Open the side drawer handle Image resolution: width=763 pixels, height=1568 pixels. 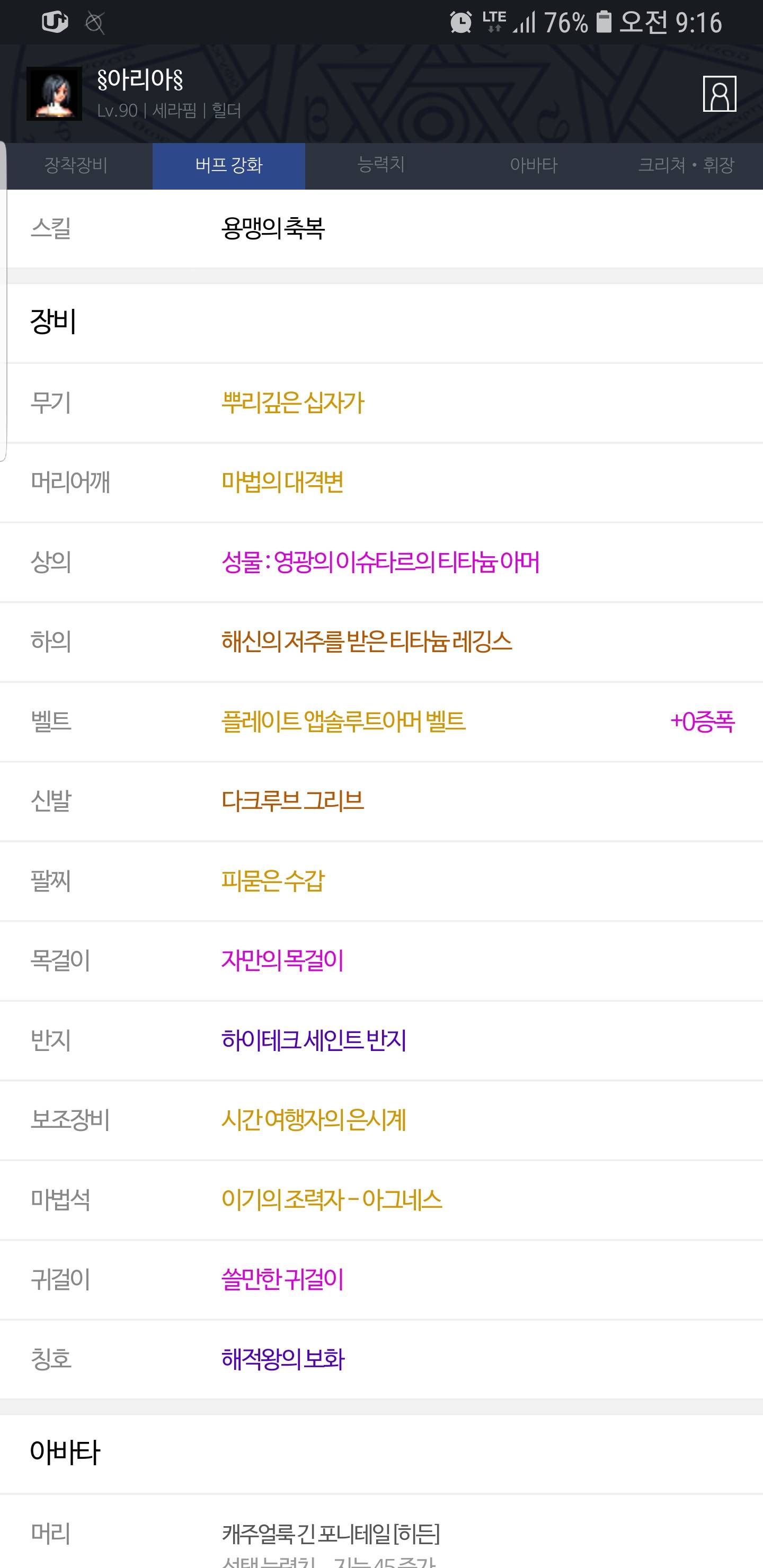pos(4,301)
